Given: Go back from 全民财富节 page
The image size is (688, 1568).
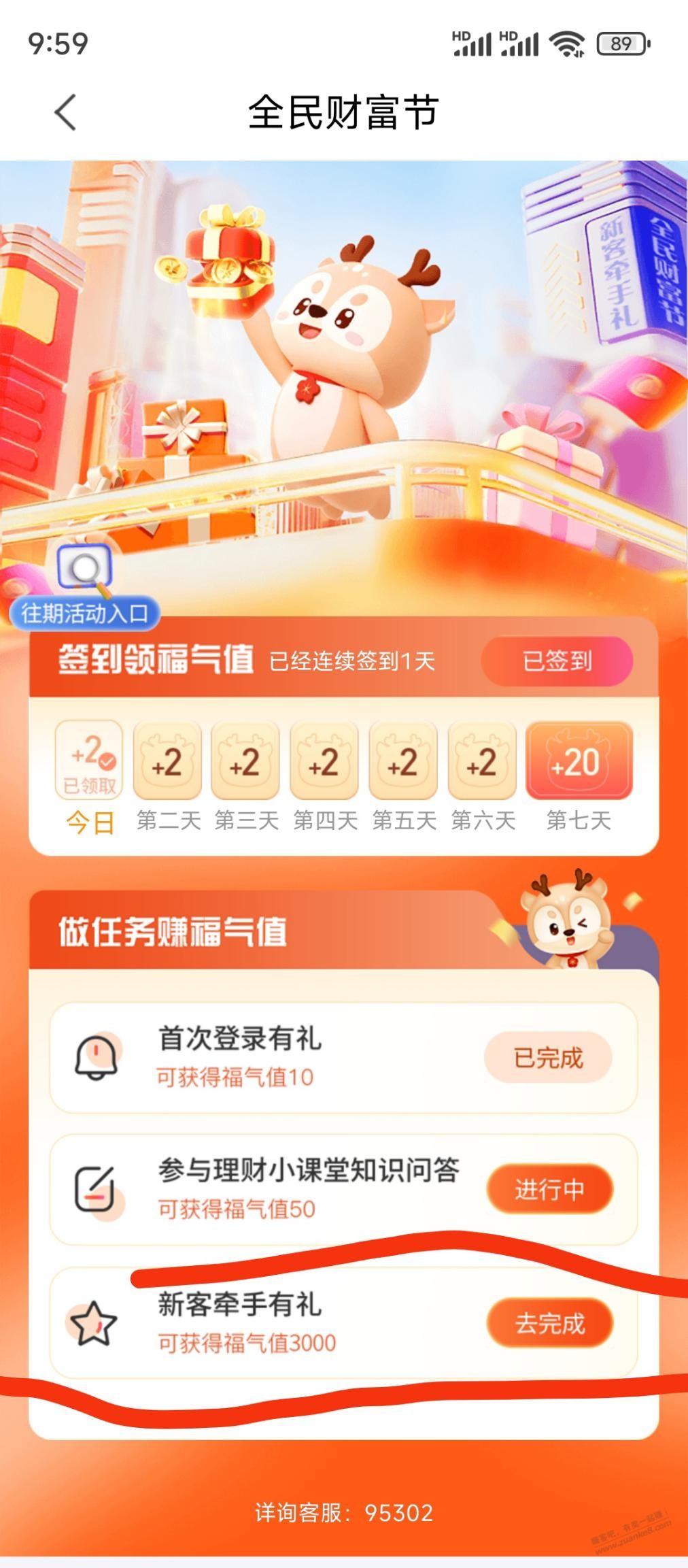Looking at the screenshot, I should (65, 112).
